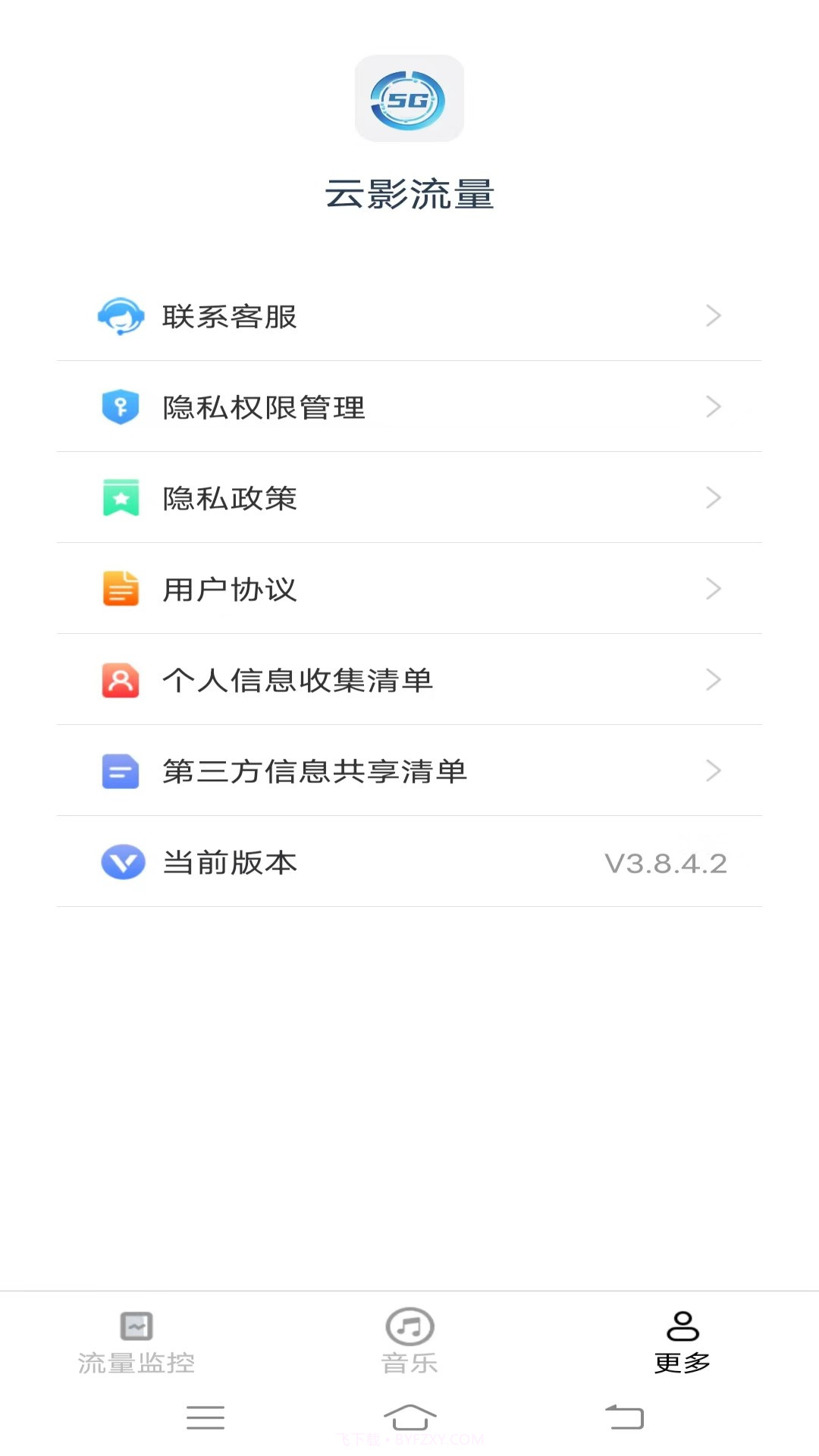Click the V version icon beside 当前版本

coord(121,862)
